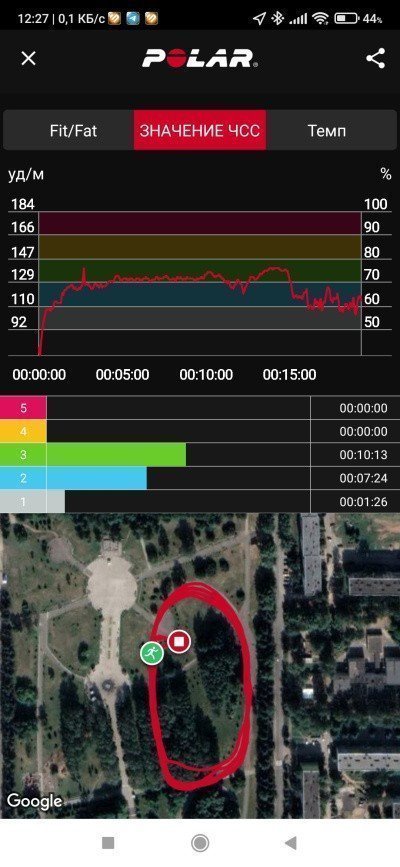Select the ЗНАЧЕНИЕ ЧСС tab

200,130
